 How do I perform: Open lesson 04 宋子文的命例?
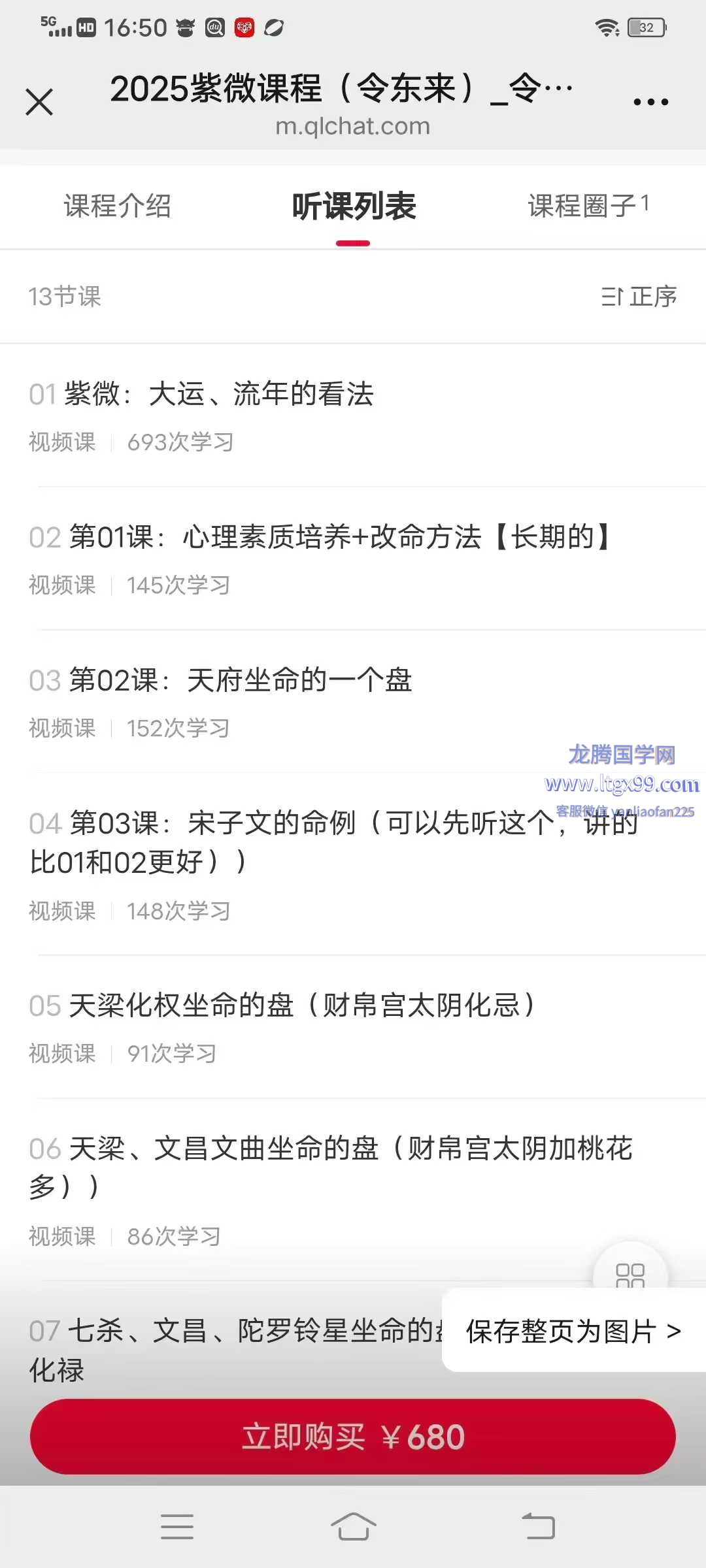tap(353, 864)
